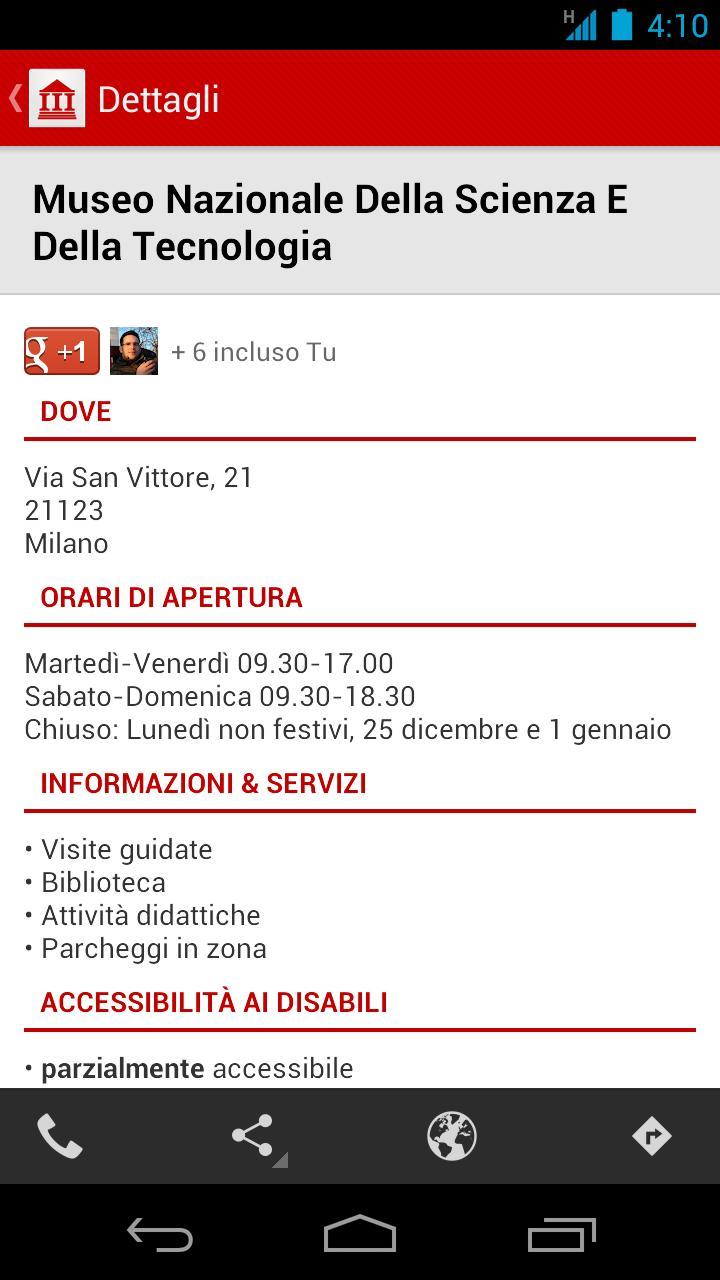Screen dimensions: 720x1280
Task: Tap the museum building icon in the header
Action: (x=57, y=97)
